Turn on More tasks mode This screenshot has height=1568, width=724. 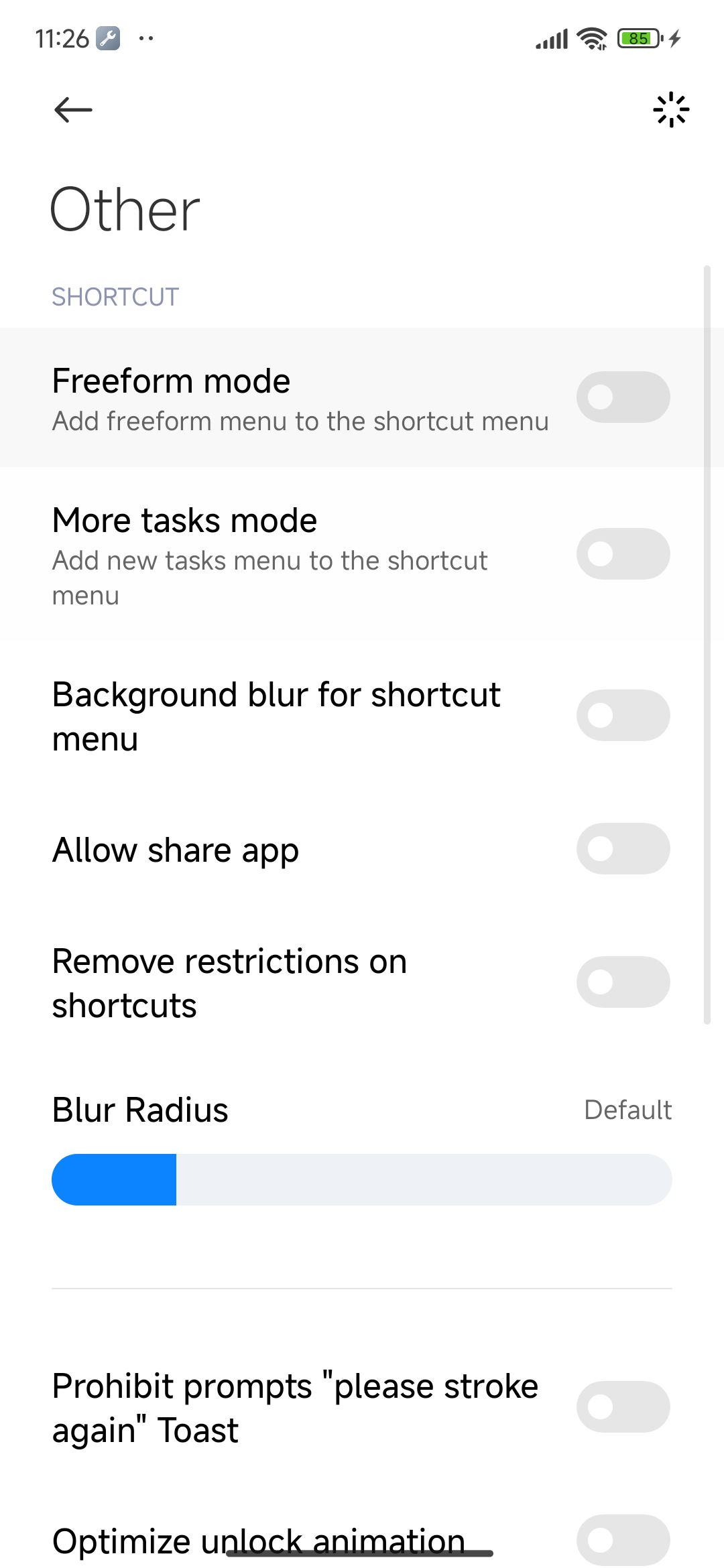623,554
